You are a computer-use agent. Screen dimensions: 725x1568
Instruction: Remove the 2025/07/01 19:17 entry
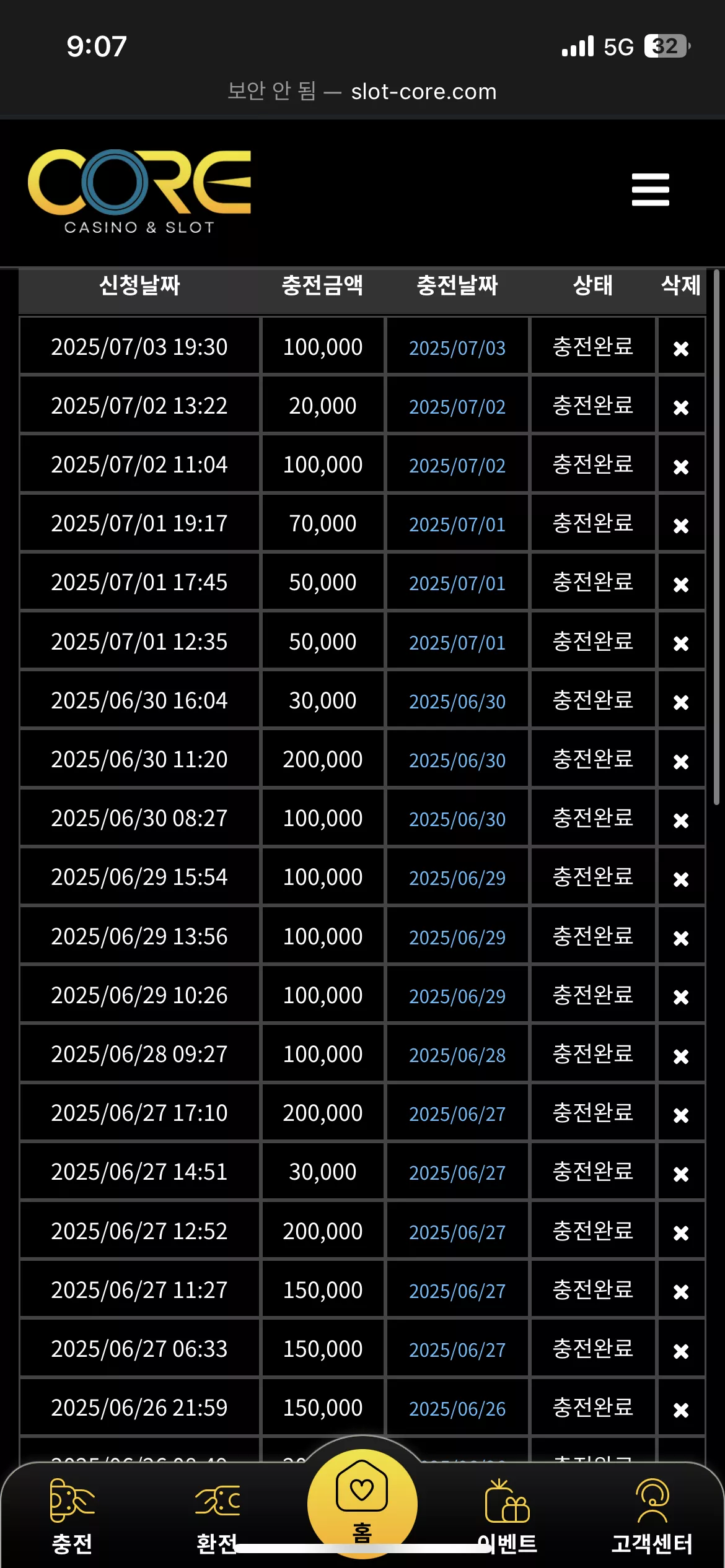pos(681,526)
